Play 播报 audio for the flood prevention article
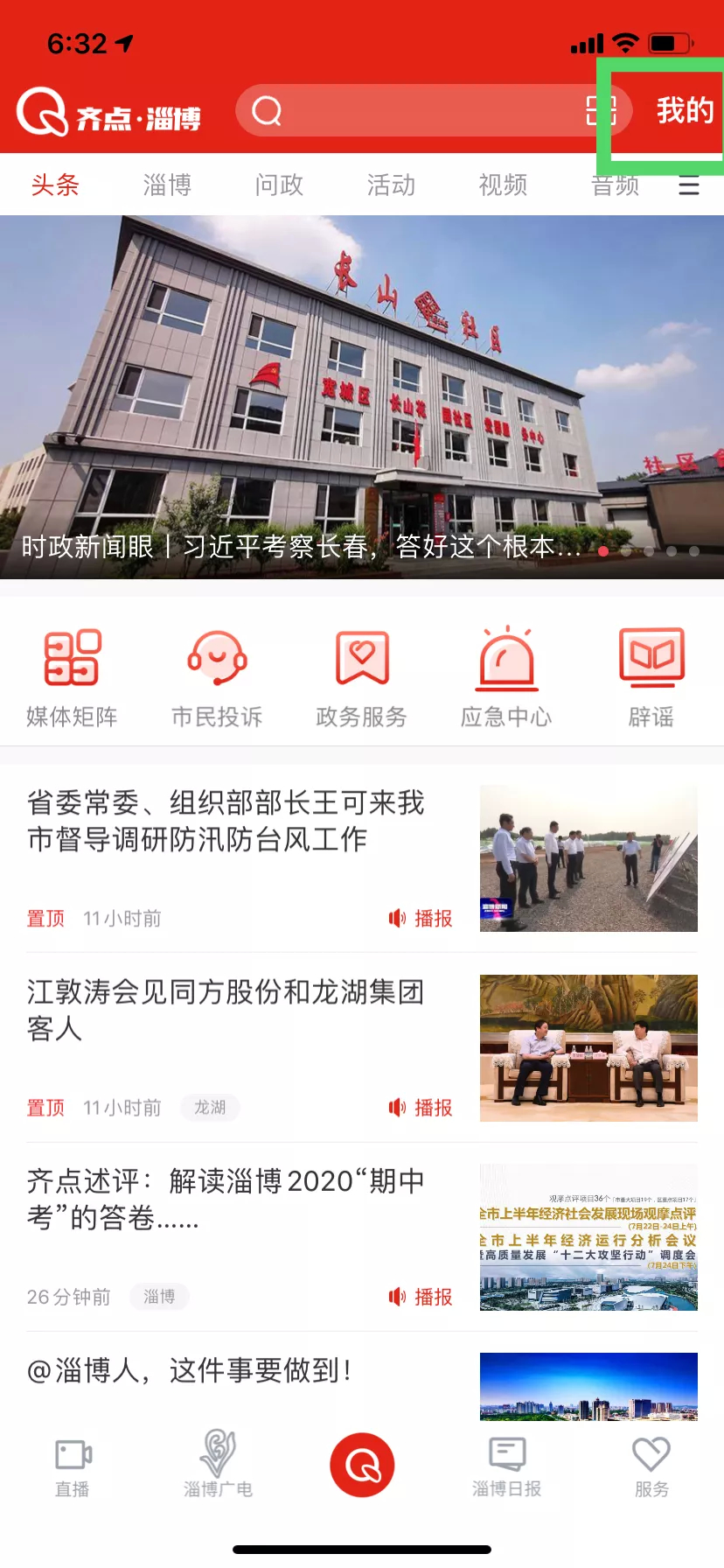The height and width of the screenshot is (1568, 724). click(x=418, y=918)
